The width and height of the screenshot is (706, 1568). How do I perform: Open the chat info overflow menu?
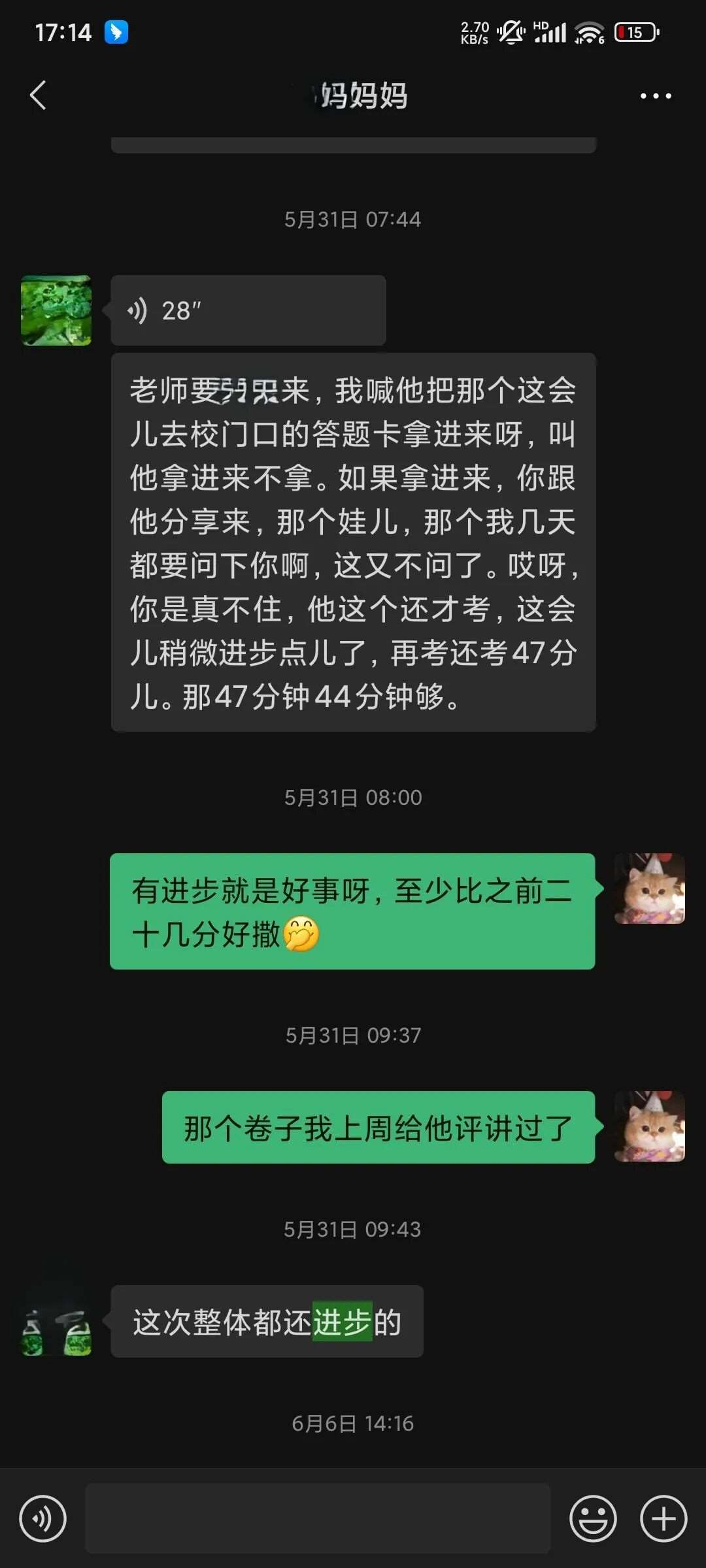655,96
